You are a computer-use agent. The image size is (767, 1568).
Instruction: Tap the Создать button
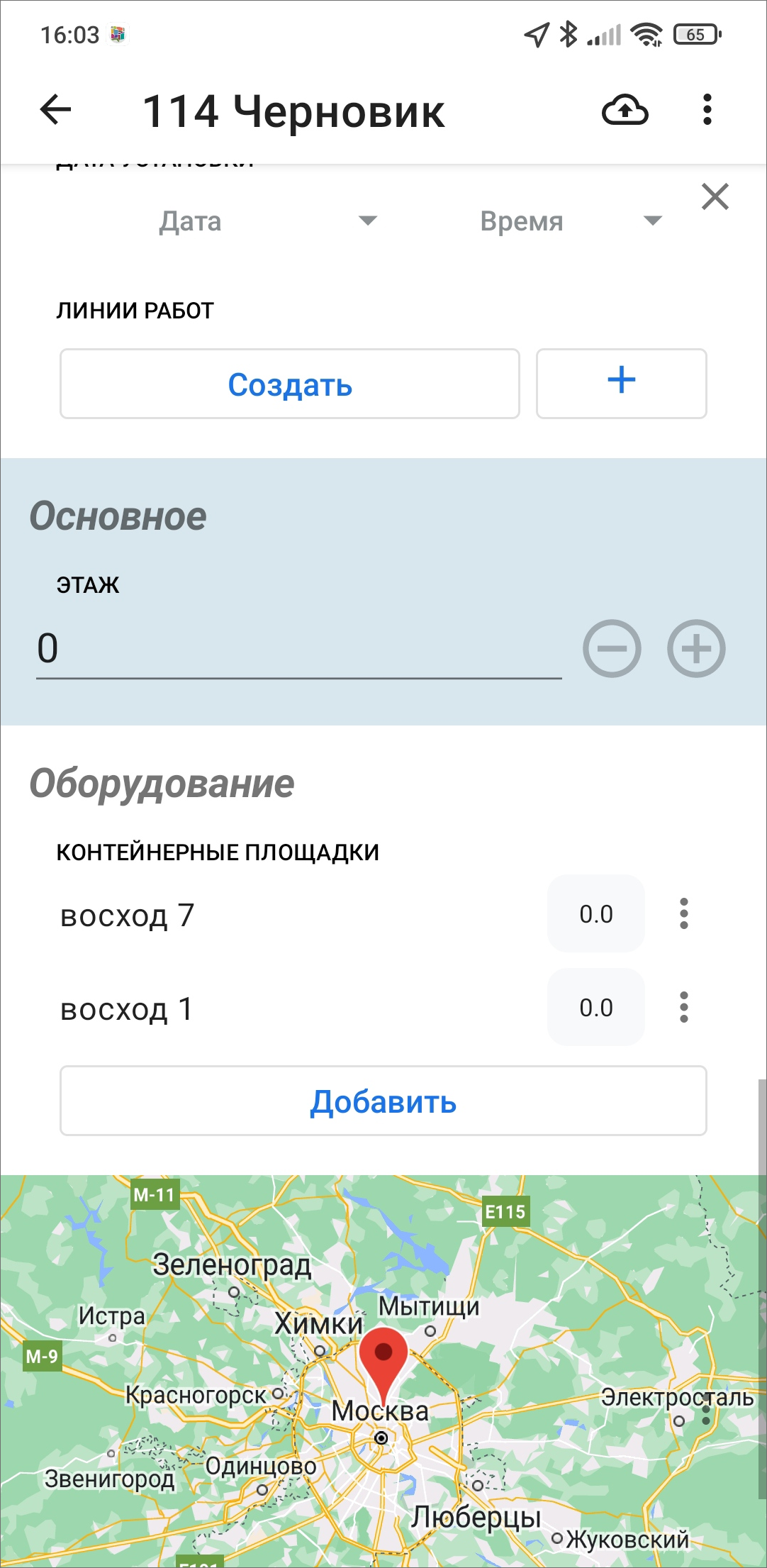click(290, 384)
